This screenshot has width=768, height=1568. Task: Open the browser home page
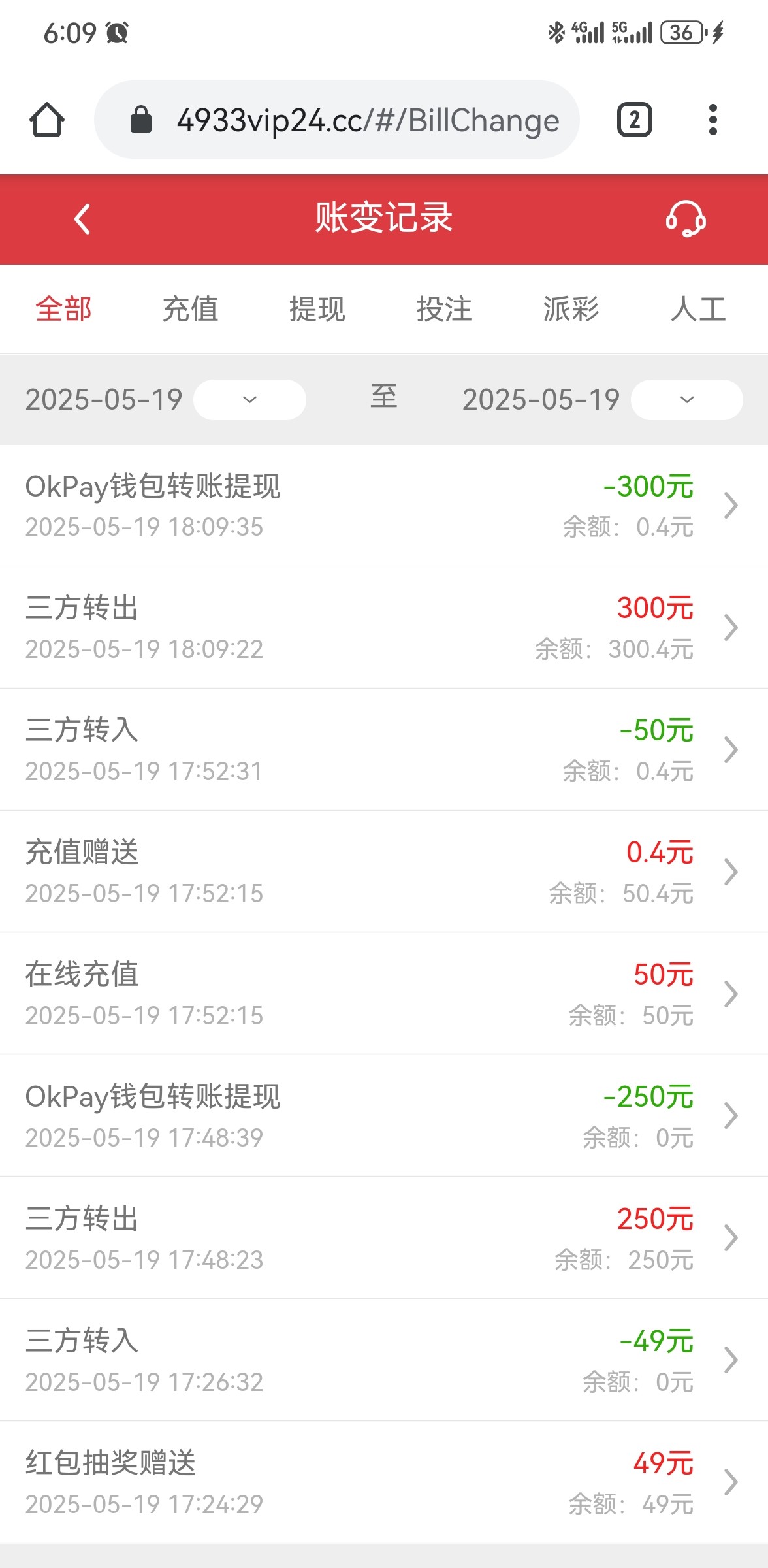click(47, 120)
